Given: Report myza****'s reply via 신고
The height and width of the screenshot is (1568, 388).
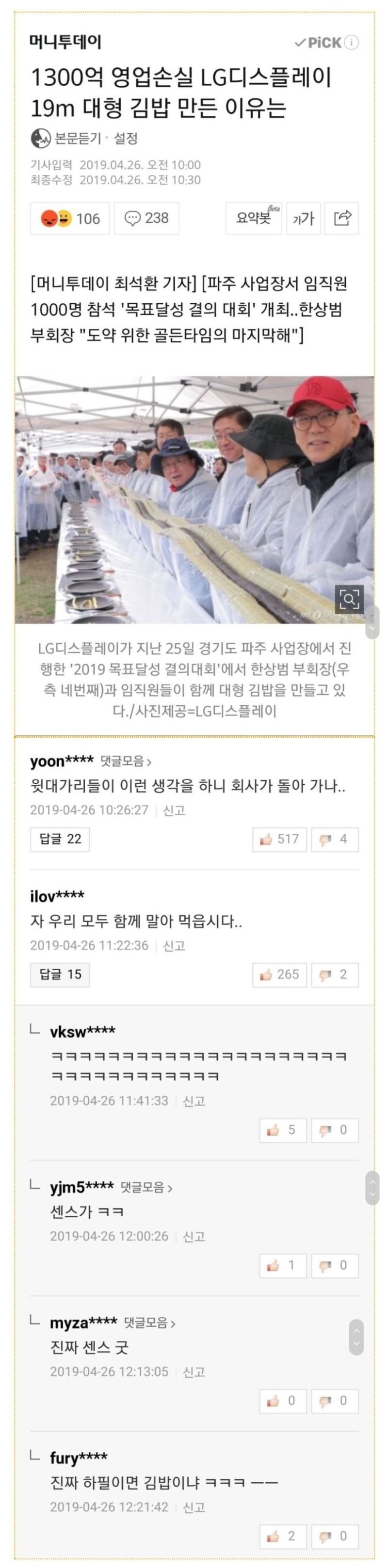Looking at the screenshot, I should point(194,1371).
